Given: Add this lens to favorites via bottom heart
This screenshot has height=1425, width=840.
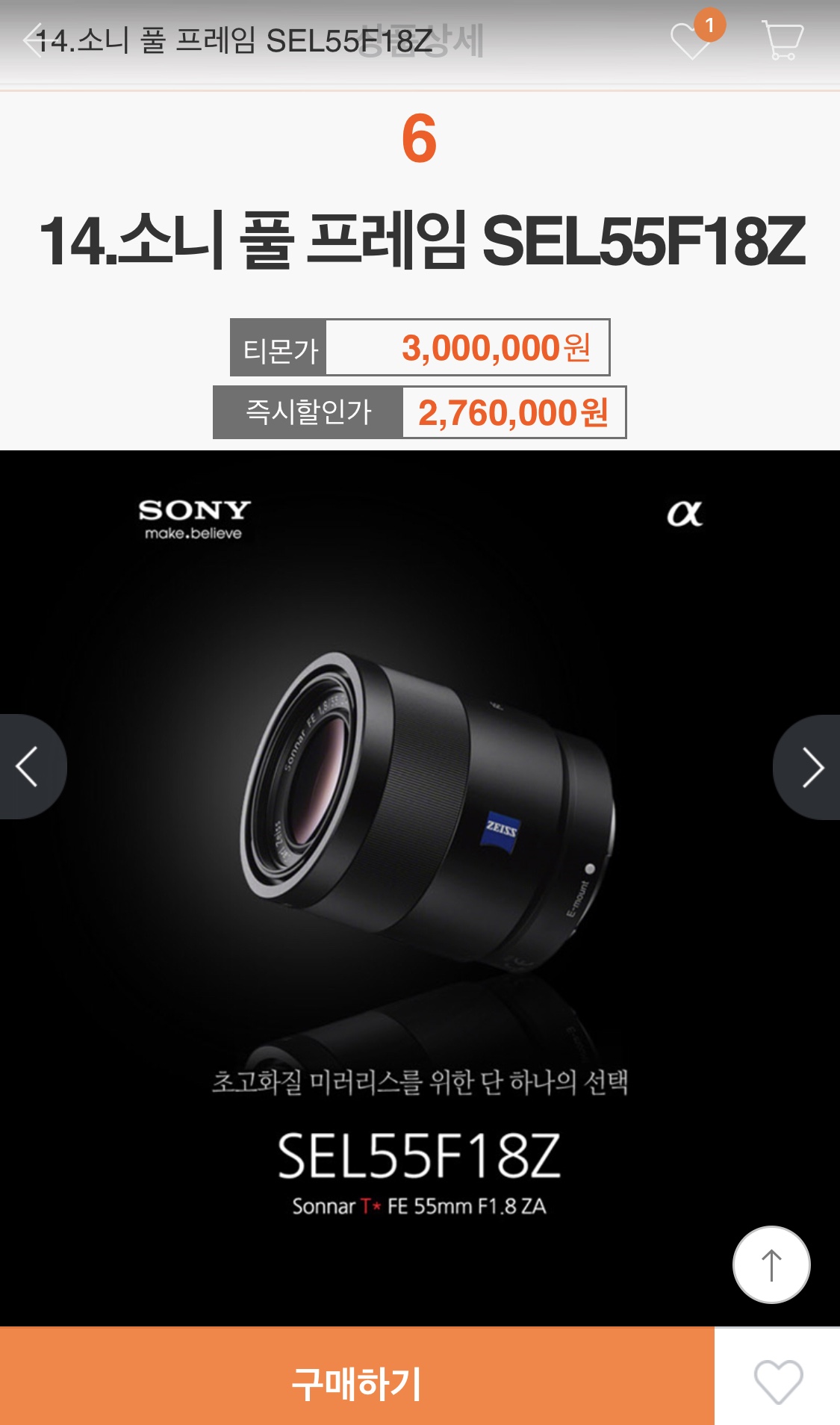Looking at the screenshot, I should (x=778, y=1382).
